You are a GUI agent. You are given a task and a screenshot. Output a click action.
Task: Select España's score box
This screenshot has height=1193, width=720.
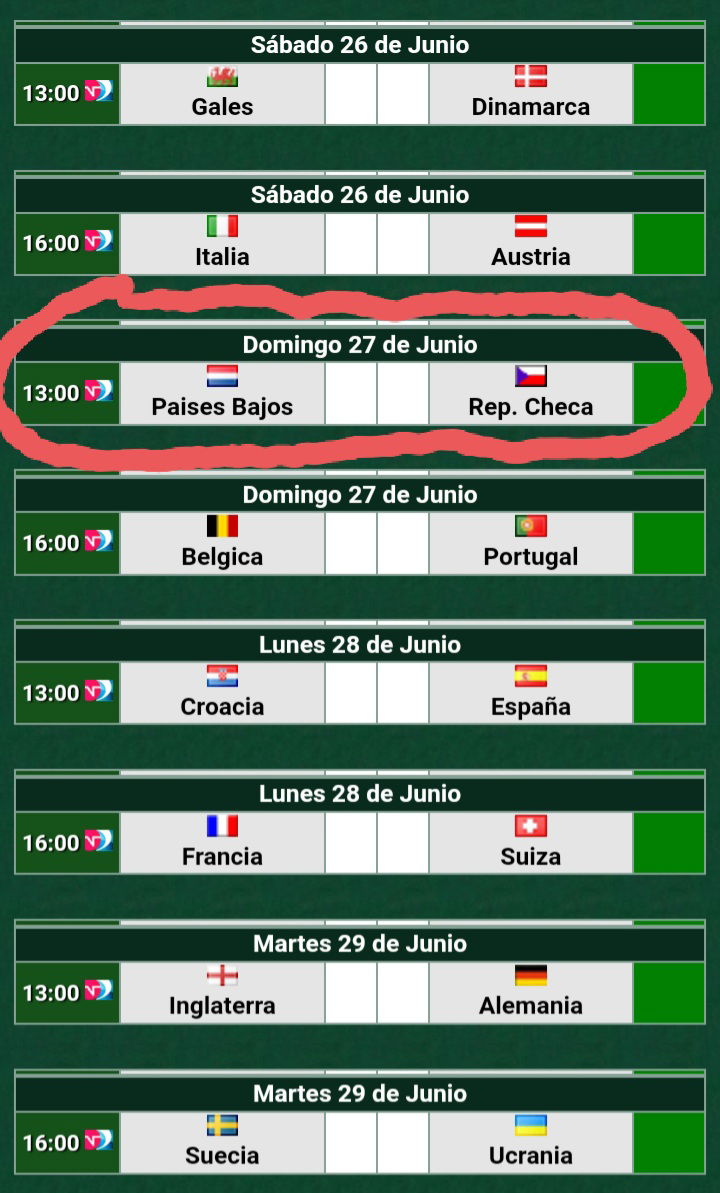(403, 693)
